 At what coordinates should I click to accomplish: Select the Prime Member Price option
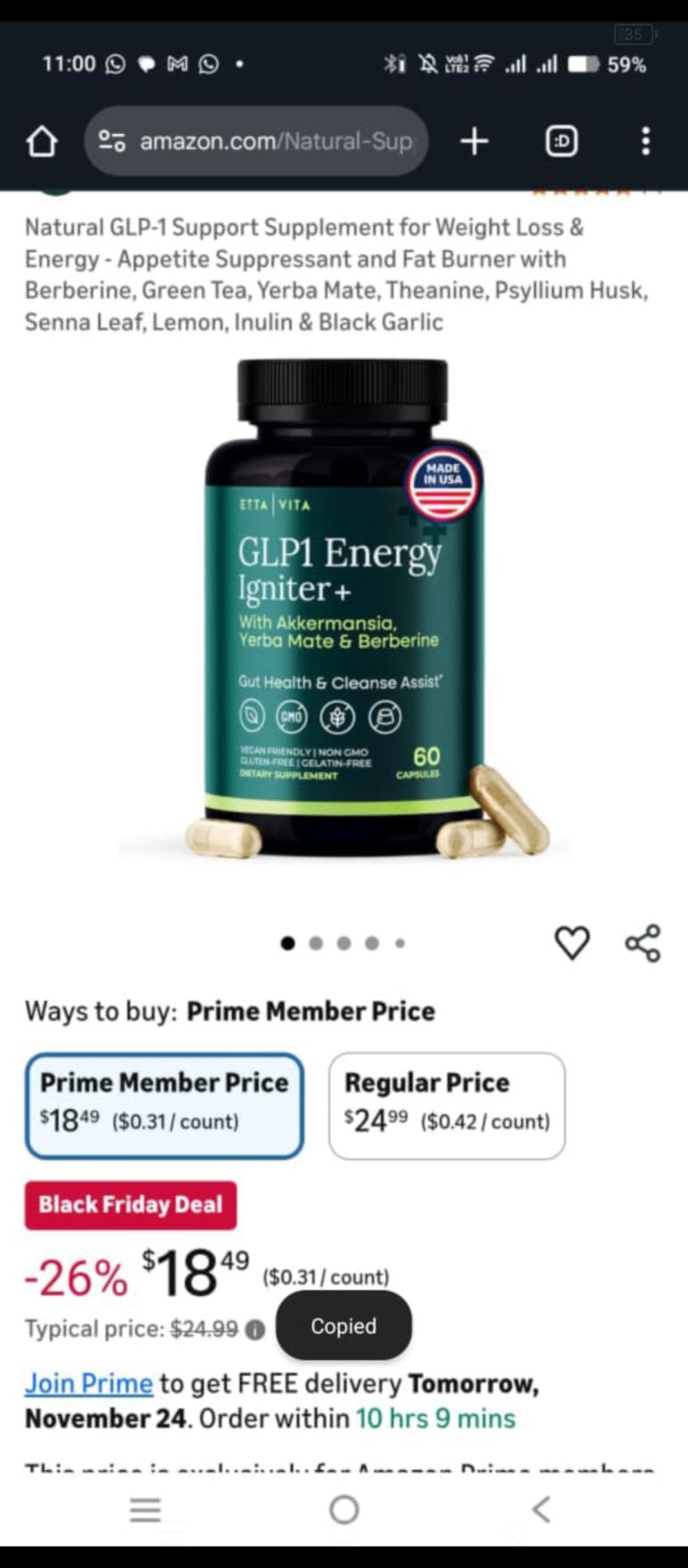coord(164,1105)
